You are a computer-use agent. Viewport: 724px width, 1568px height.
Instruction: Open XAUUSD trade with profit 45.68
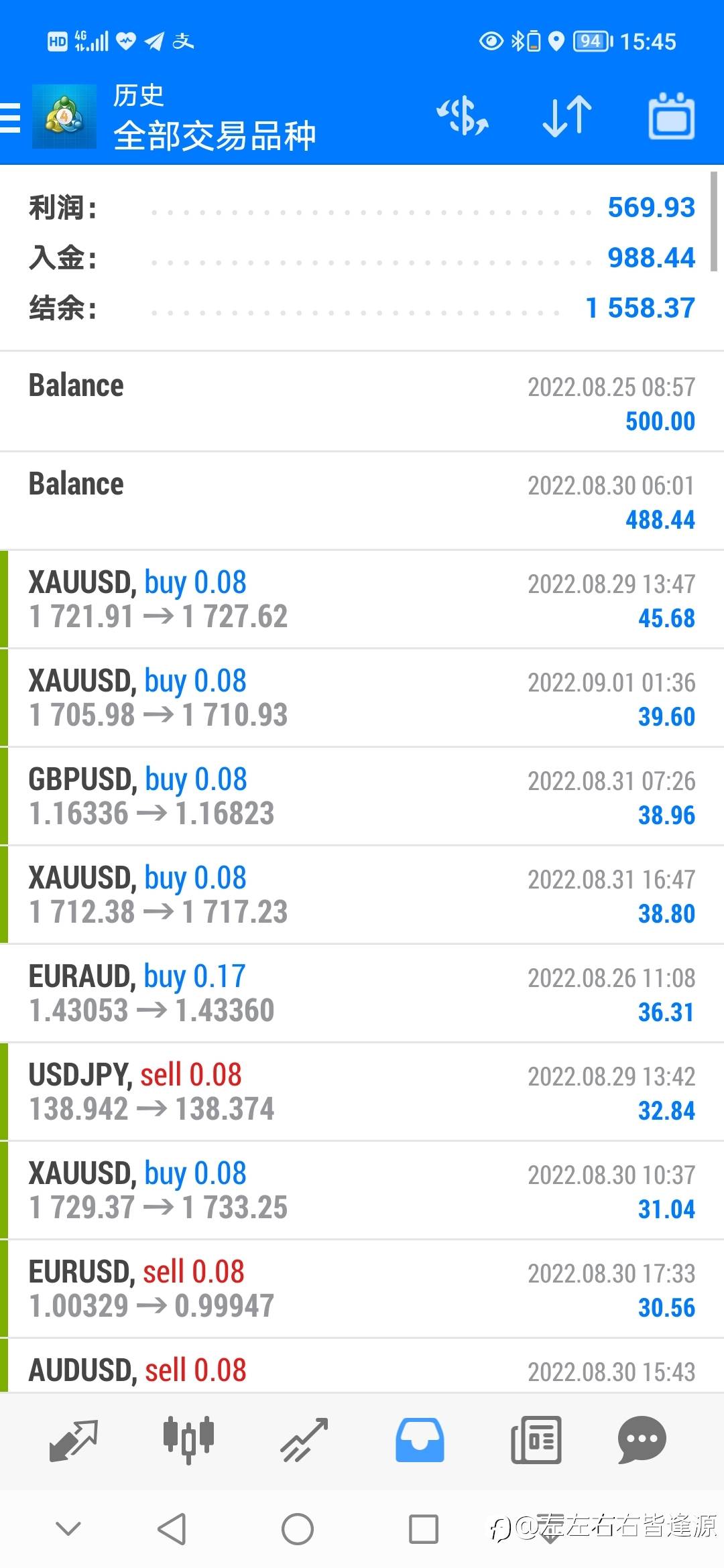pyautogui.click(x=362, y=599)
